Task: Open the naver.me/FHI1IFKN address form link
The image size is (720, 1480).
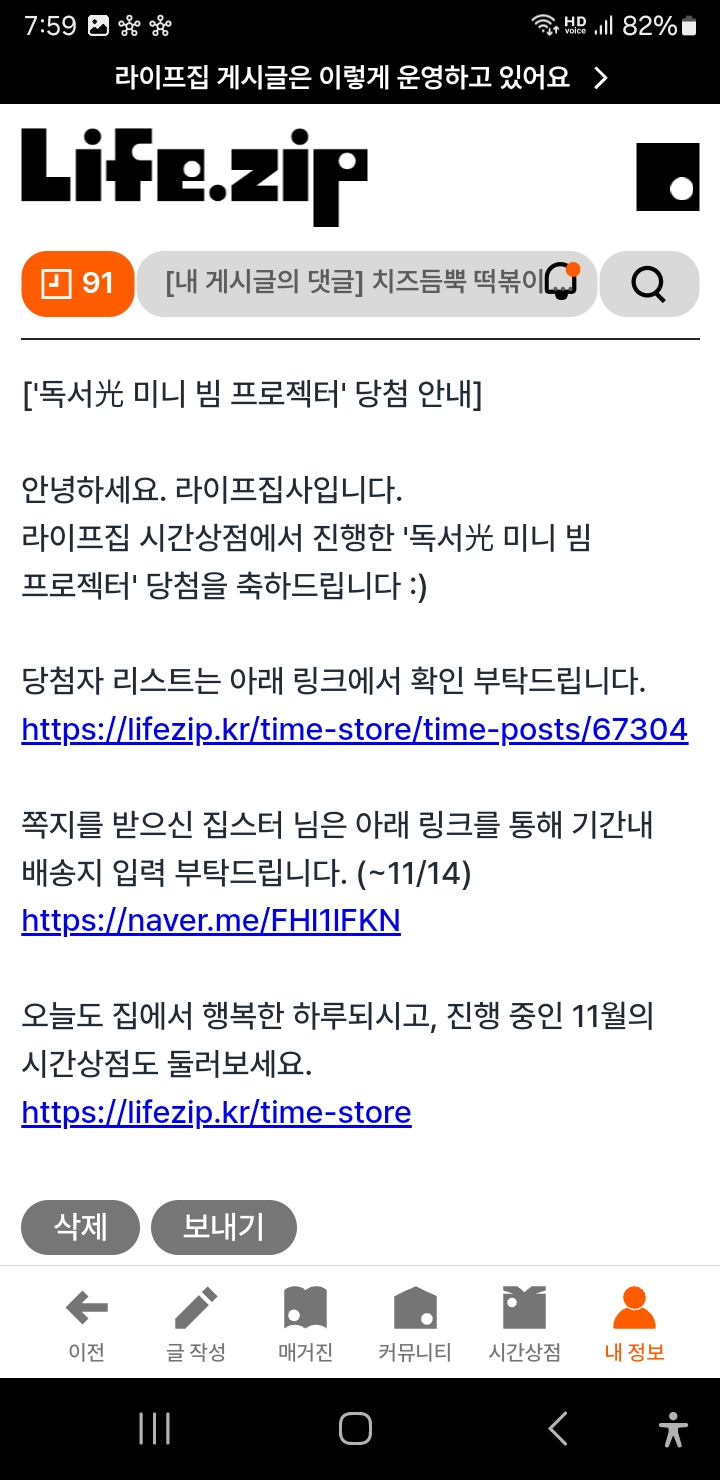Action: pyautogui.click(x=211, y=920)
